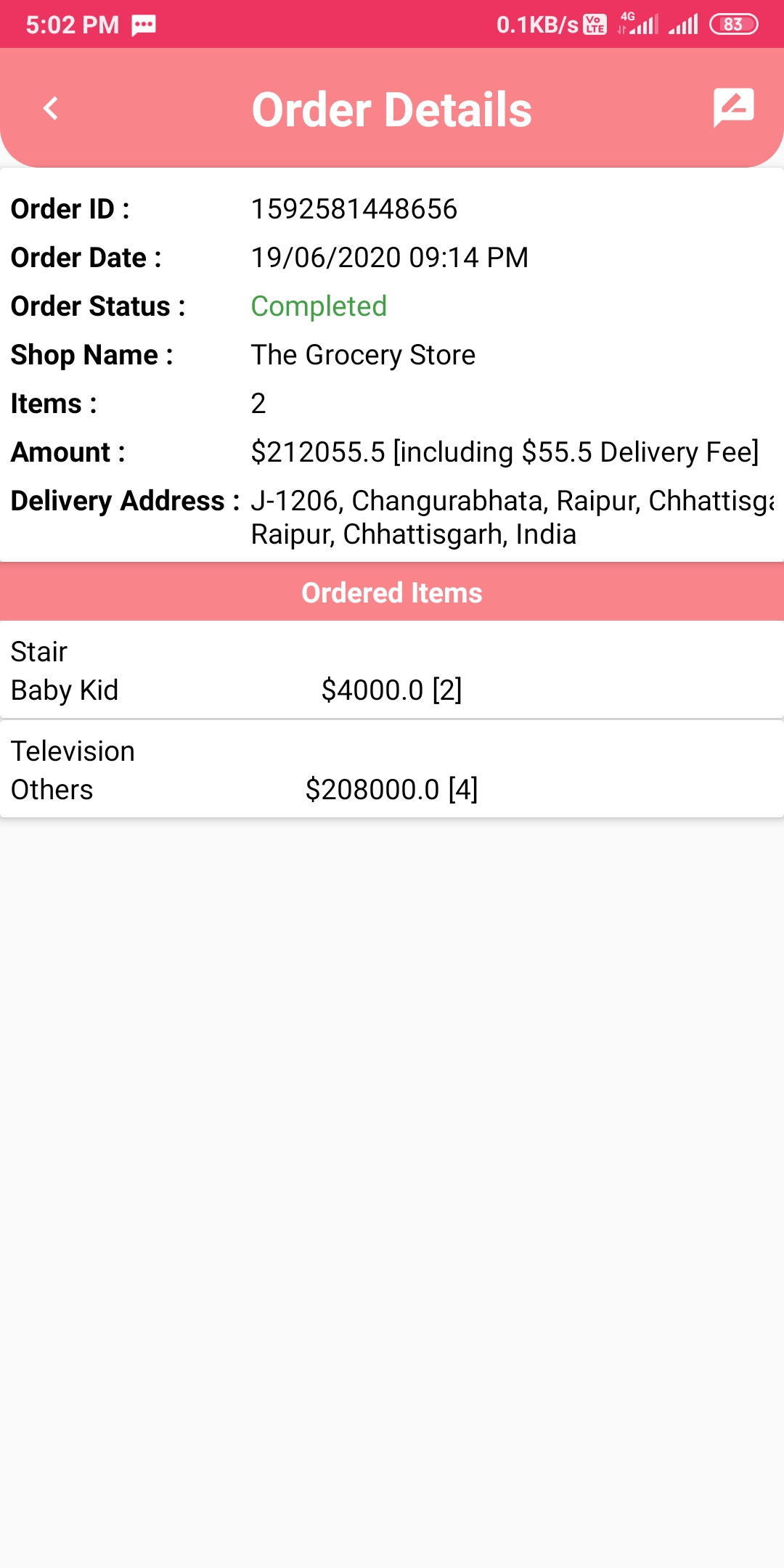Open the feedback icon in header
Screen dimensions: 784x1568
point(733,107)
